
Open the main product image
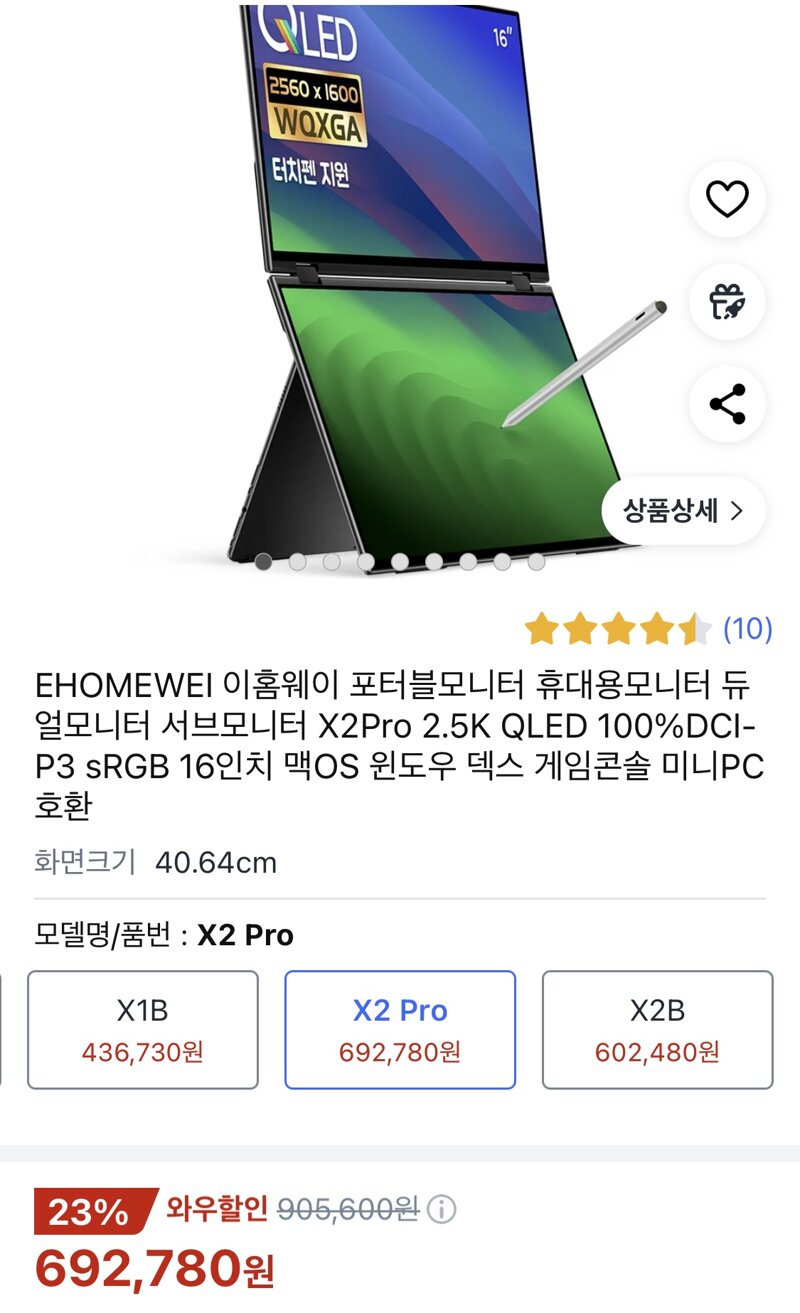click(400, 280)
